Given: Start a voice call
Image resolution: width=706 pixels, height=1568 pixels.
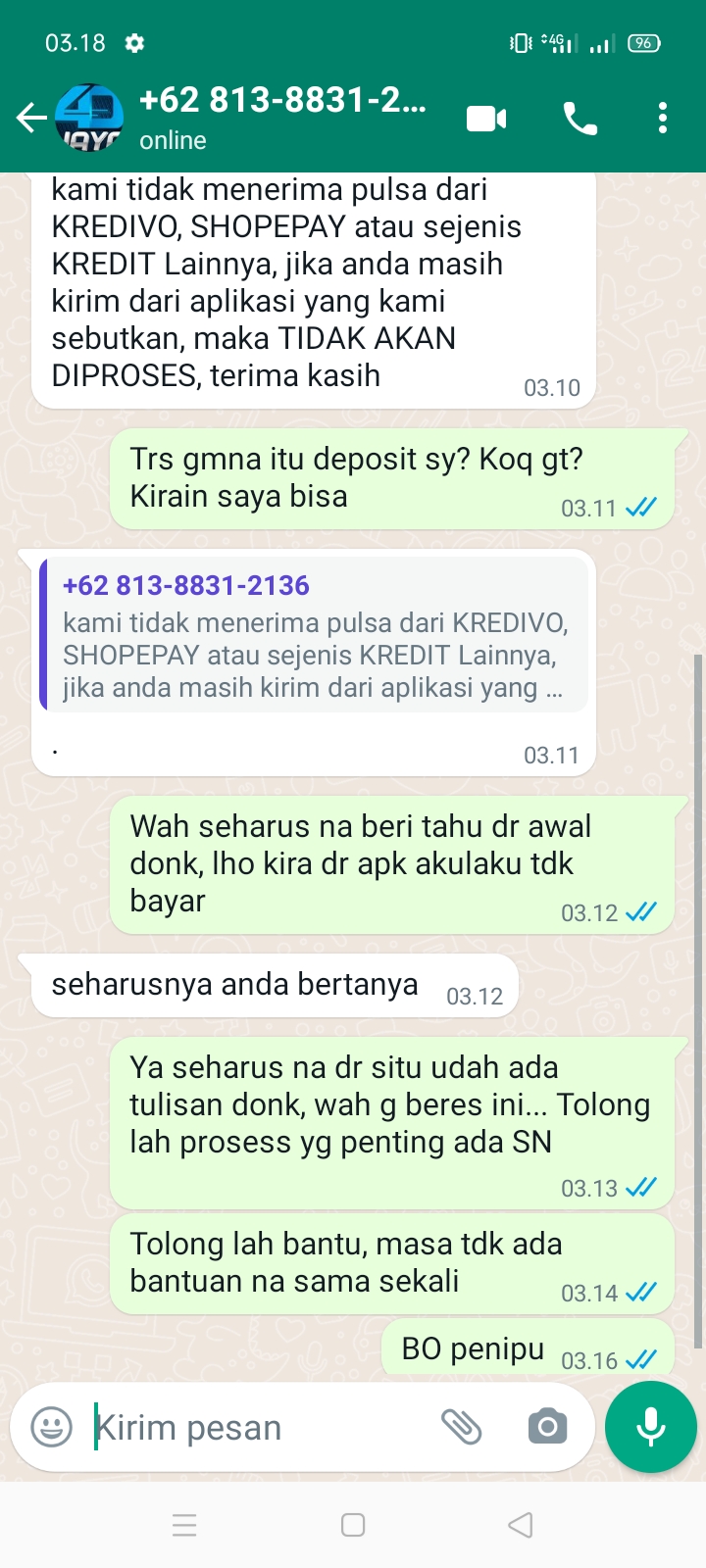Looking at the screenshot, I should [x=580, y=119].
